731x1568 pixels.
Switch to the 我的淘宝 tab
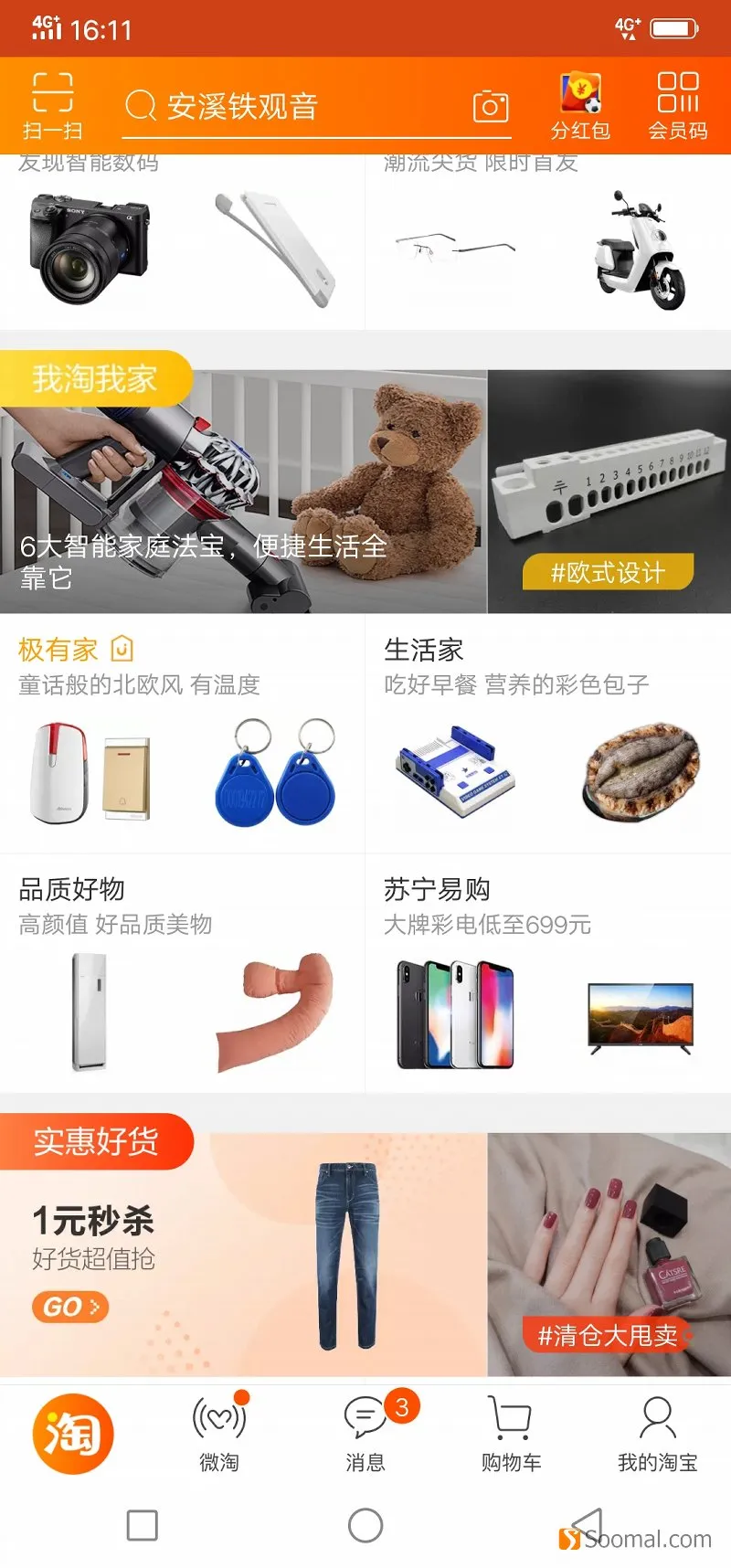[657, 1433]
